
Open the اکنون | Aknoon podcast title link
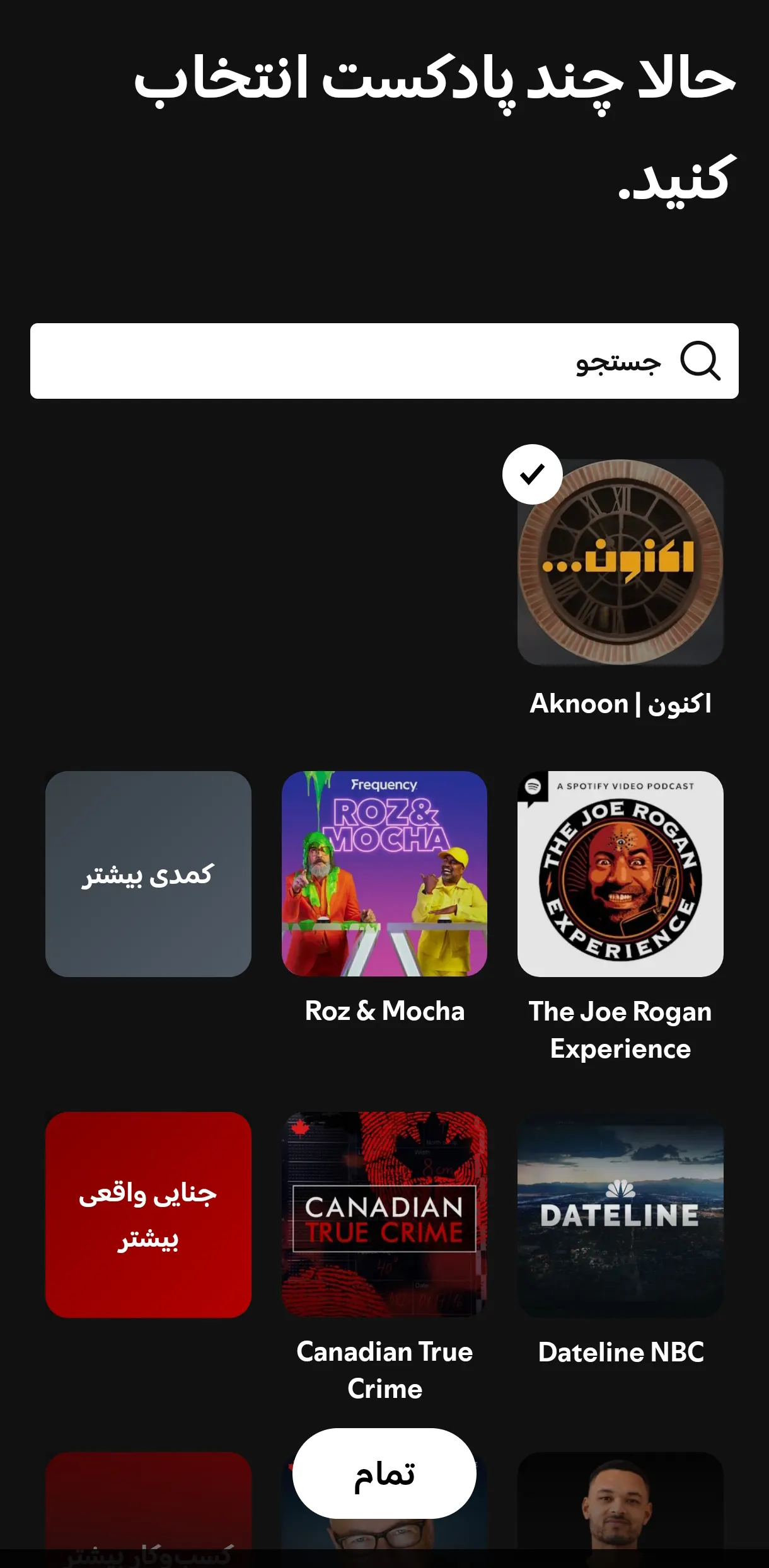click(x=620, y=704)
